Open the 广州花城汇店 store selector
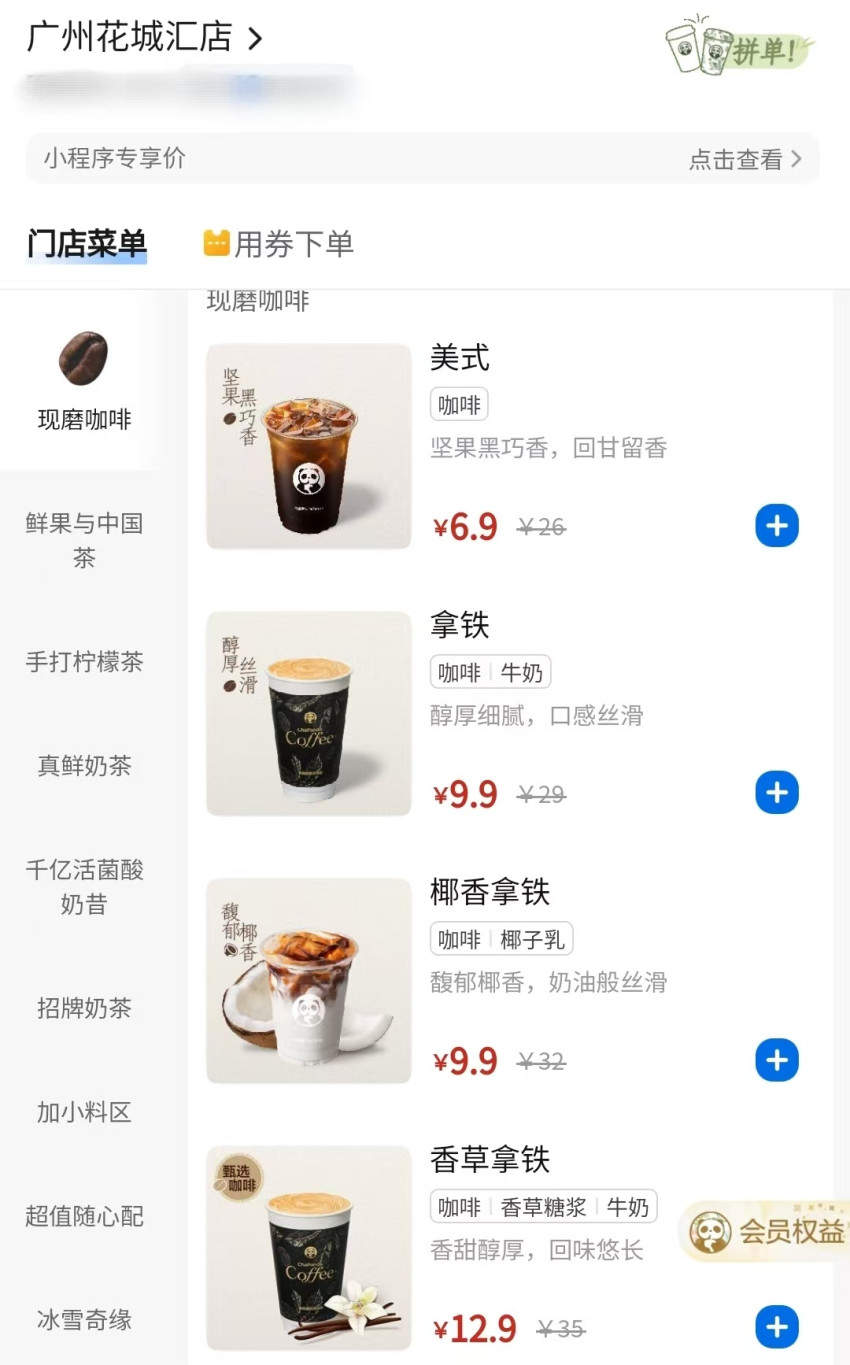Screen dimensions: 850x1365 pyautogui.click(x=144, y=38)
